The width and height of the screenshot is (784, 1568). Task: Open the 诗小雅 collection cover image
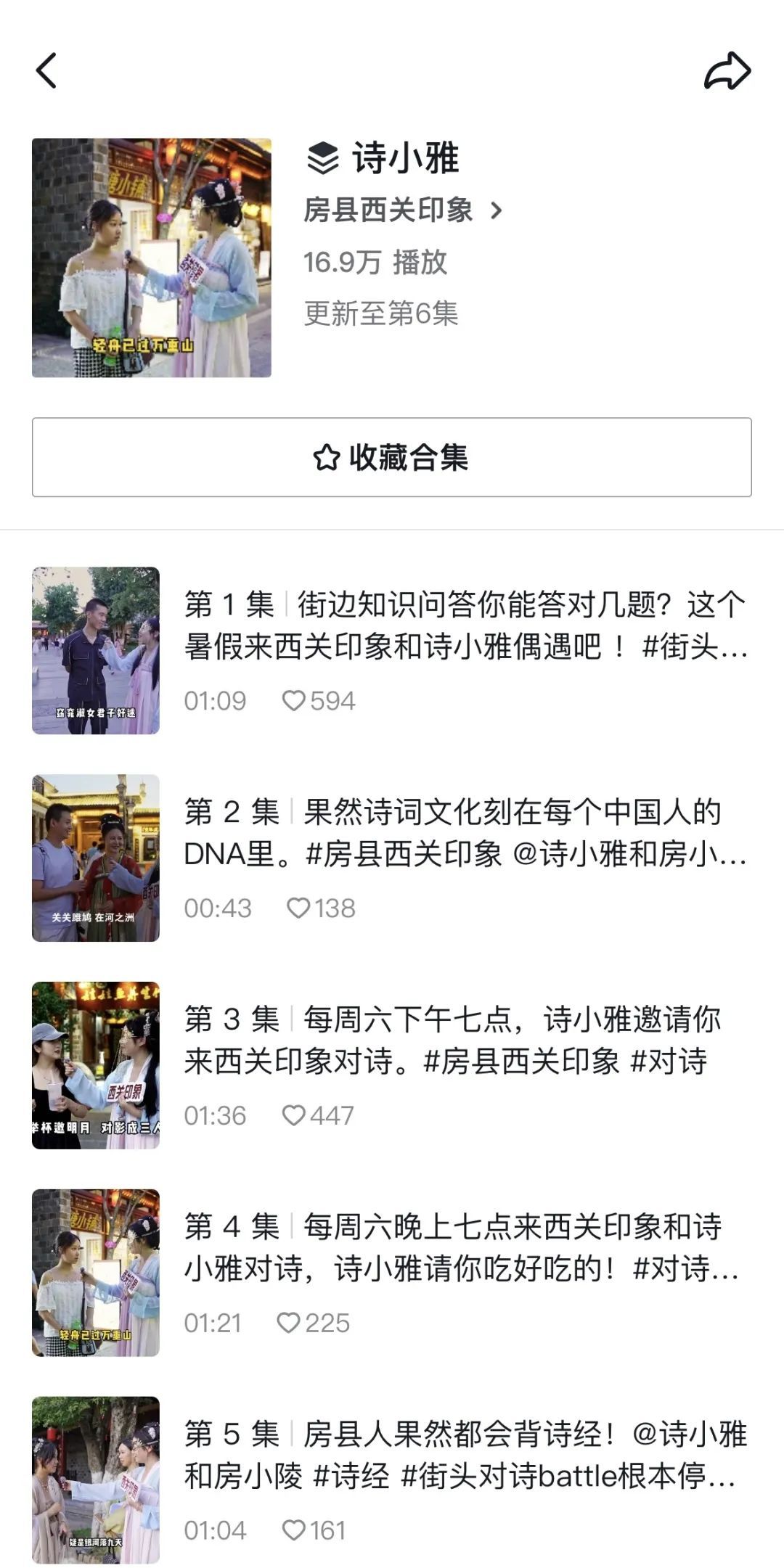152,258
